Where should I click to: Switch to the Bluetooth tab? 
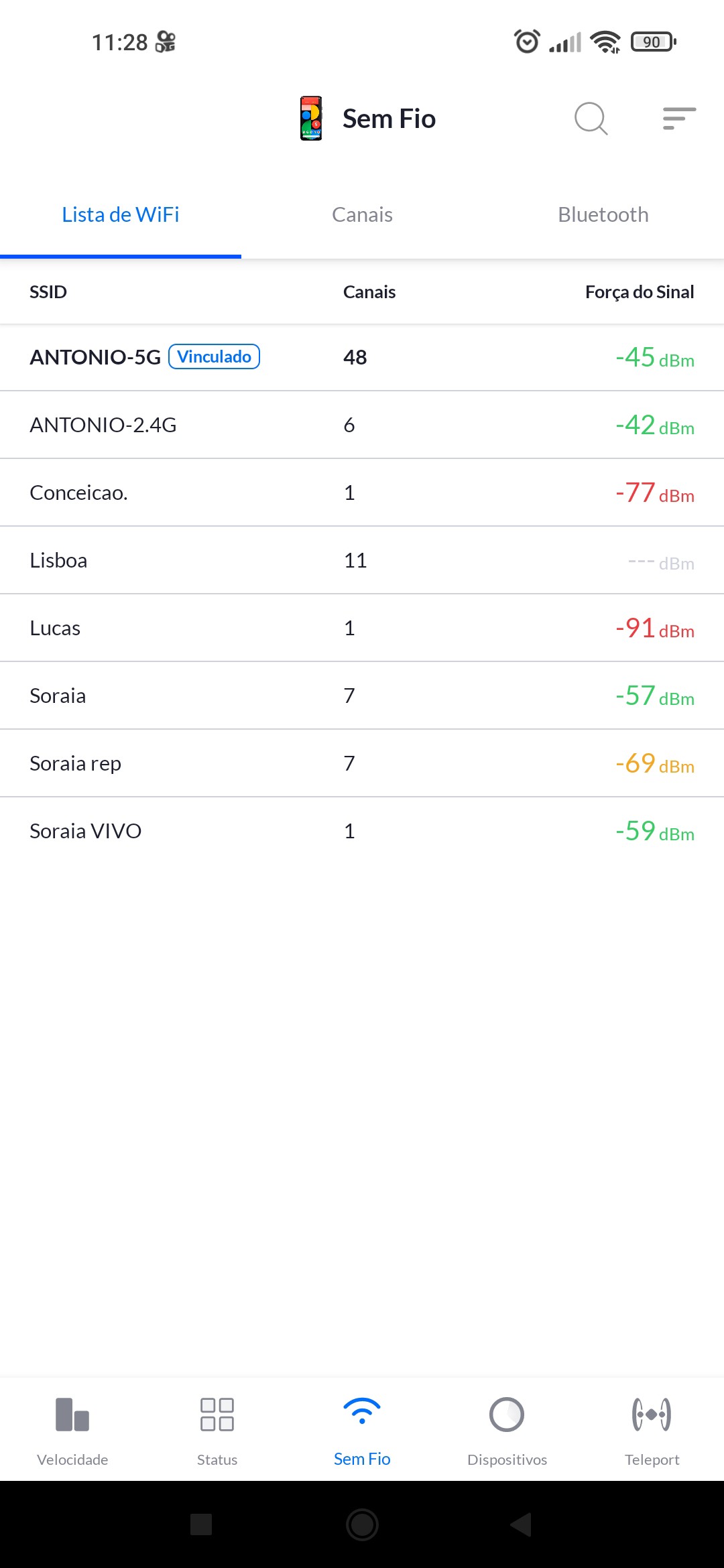(603, 215)
